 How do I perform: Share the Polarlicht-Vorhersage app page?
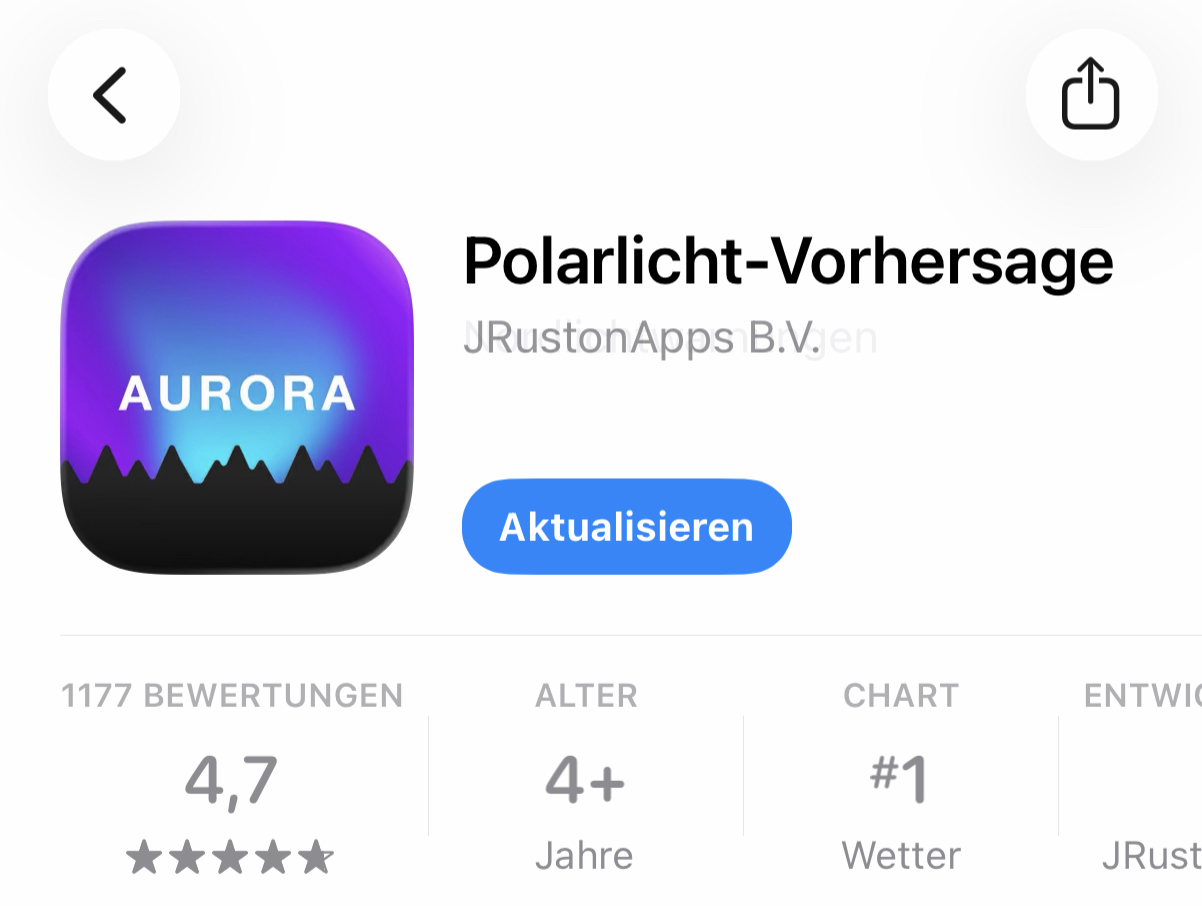coord(1090,95)
